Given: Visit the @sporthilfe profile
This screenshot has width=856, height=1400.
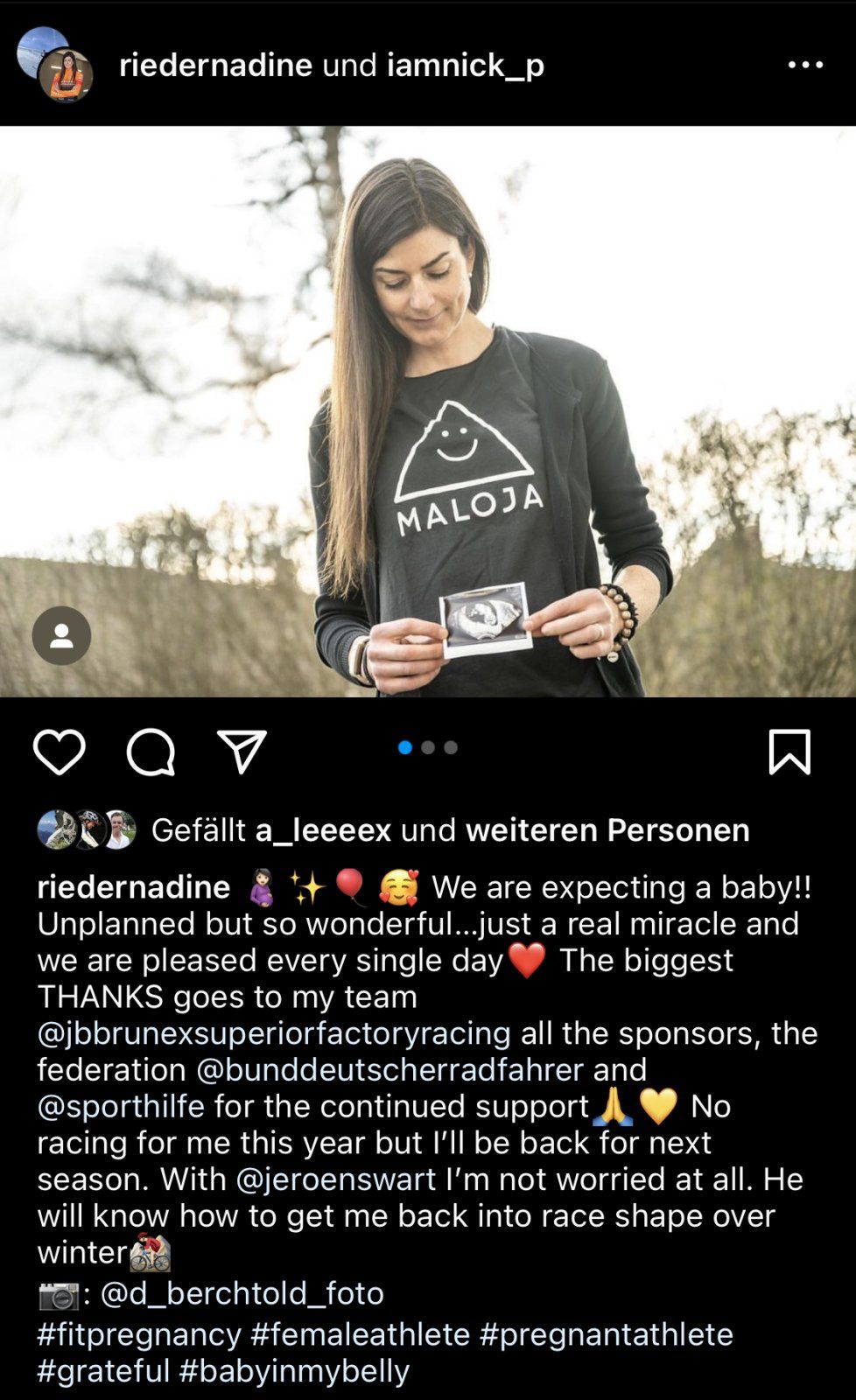Looking at the screenshot, I should [x=121, y=1107].
